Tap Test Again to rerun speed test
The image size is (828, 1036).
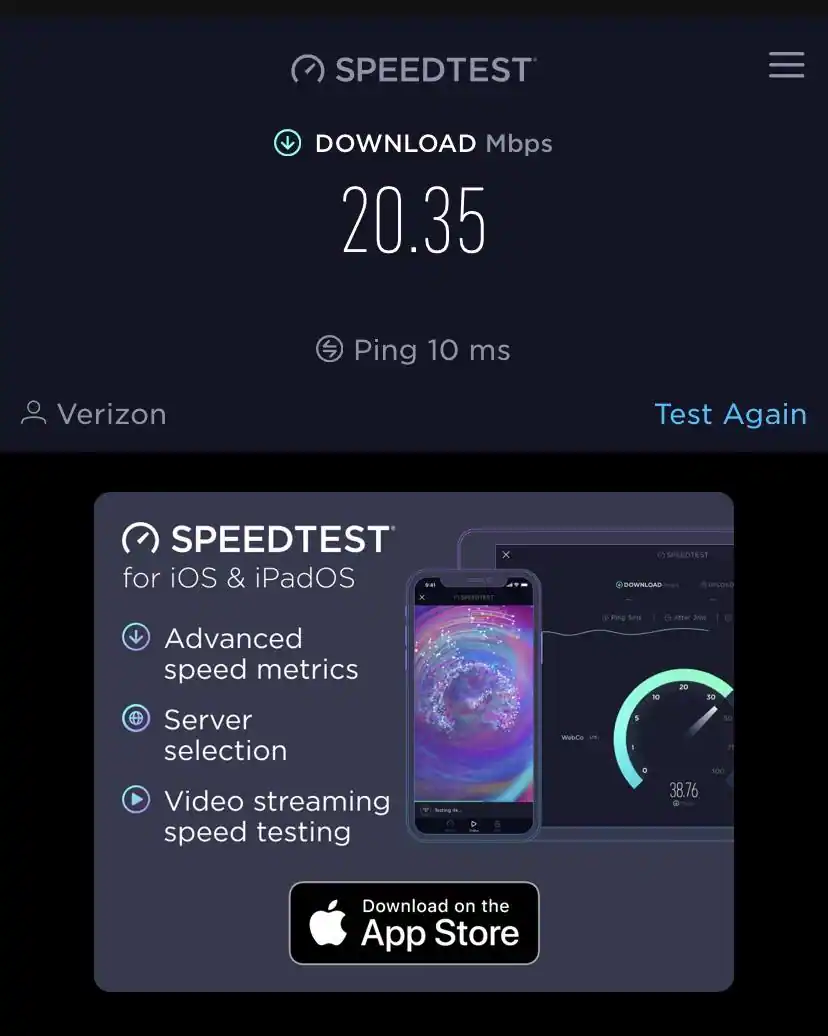pos(730,414)
